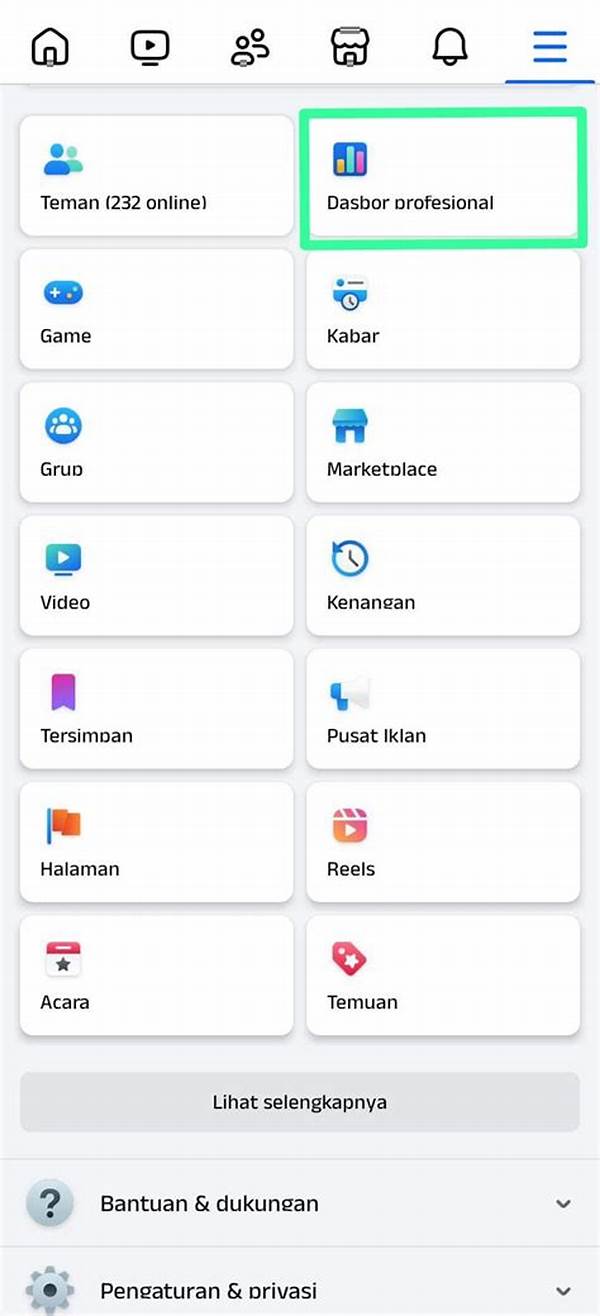600x1316 pixels.
Task: Open Dasbor profesional
Action: [x=440, y=178]
